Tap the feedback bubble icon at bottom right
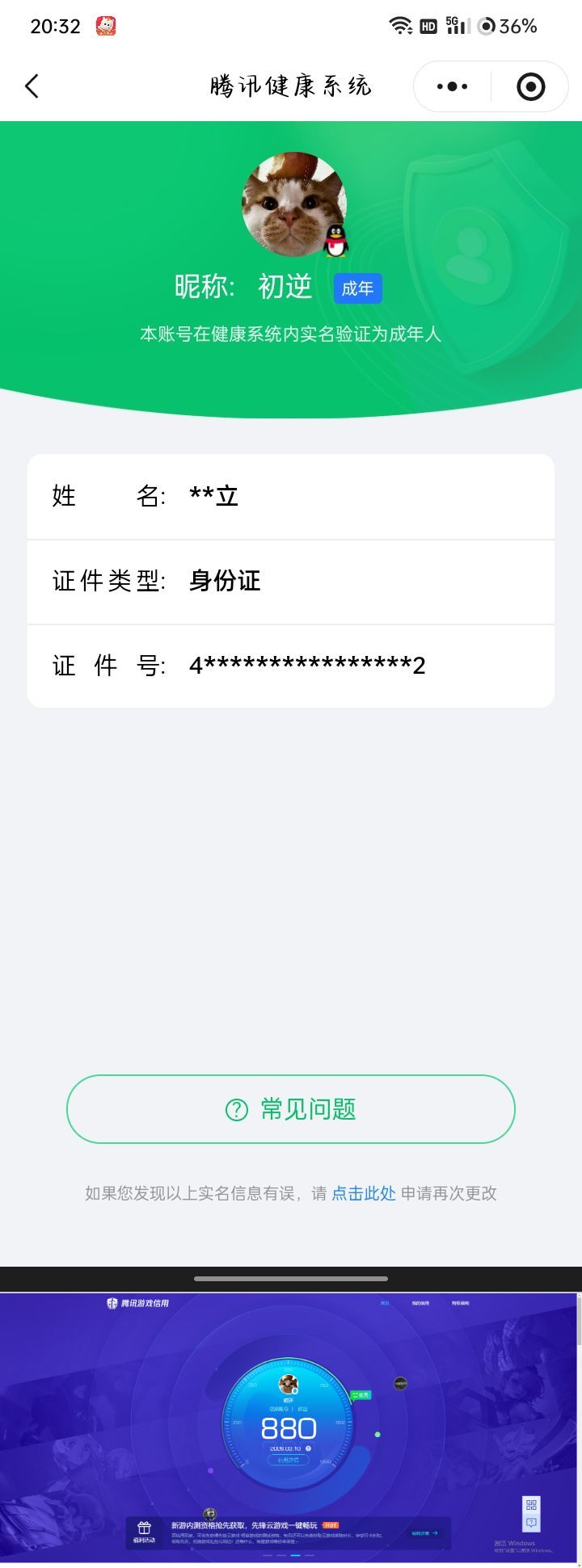Screen dimensions: 582x1568 coord(530,1523)
